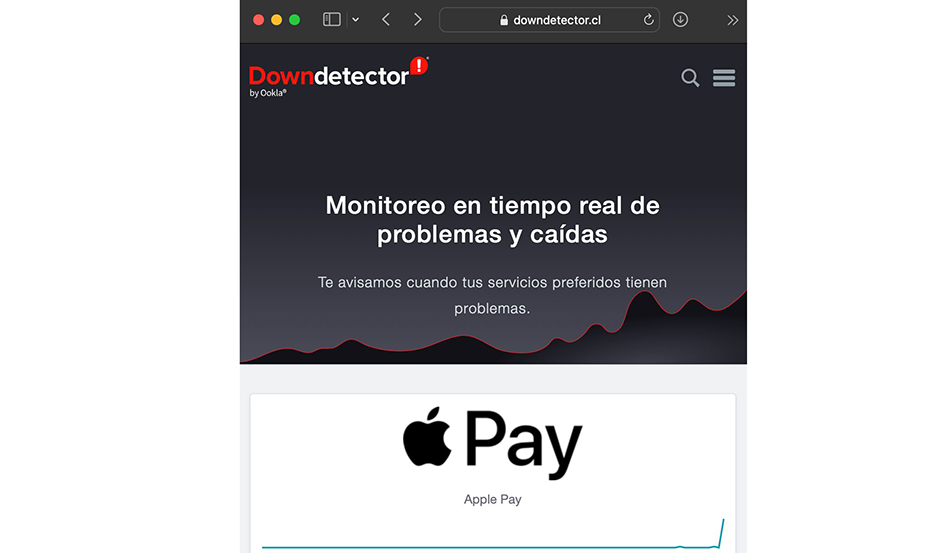950x553 pixels.
Task: Minimize the window with the yellow button
Action: [277, 20]
